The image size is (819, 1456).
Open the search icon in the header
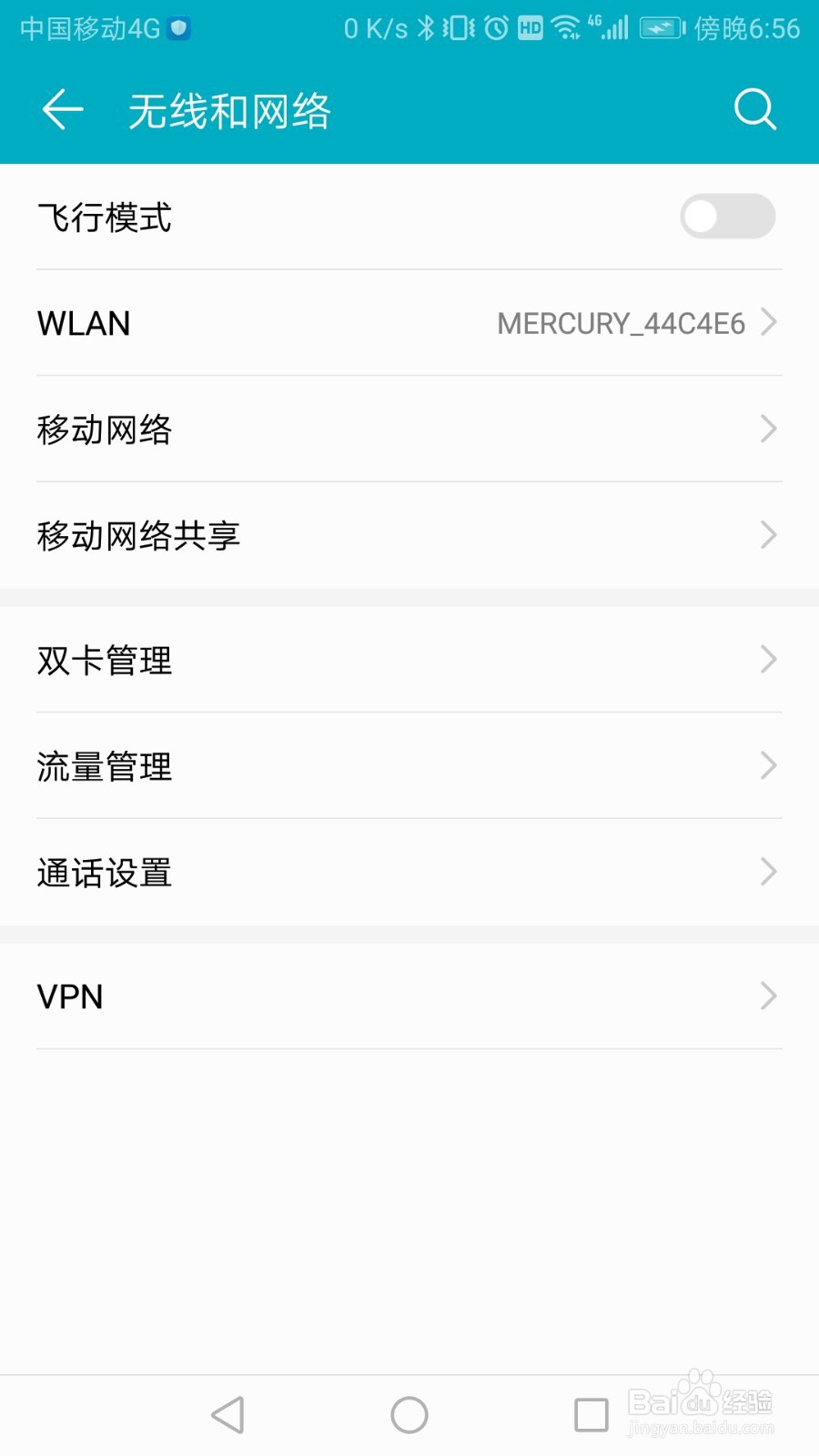[754, 110]
